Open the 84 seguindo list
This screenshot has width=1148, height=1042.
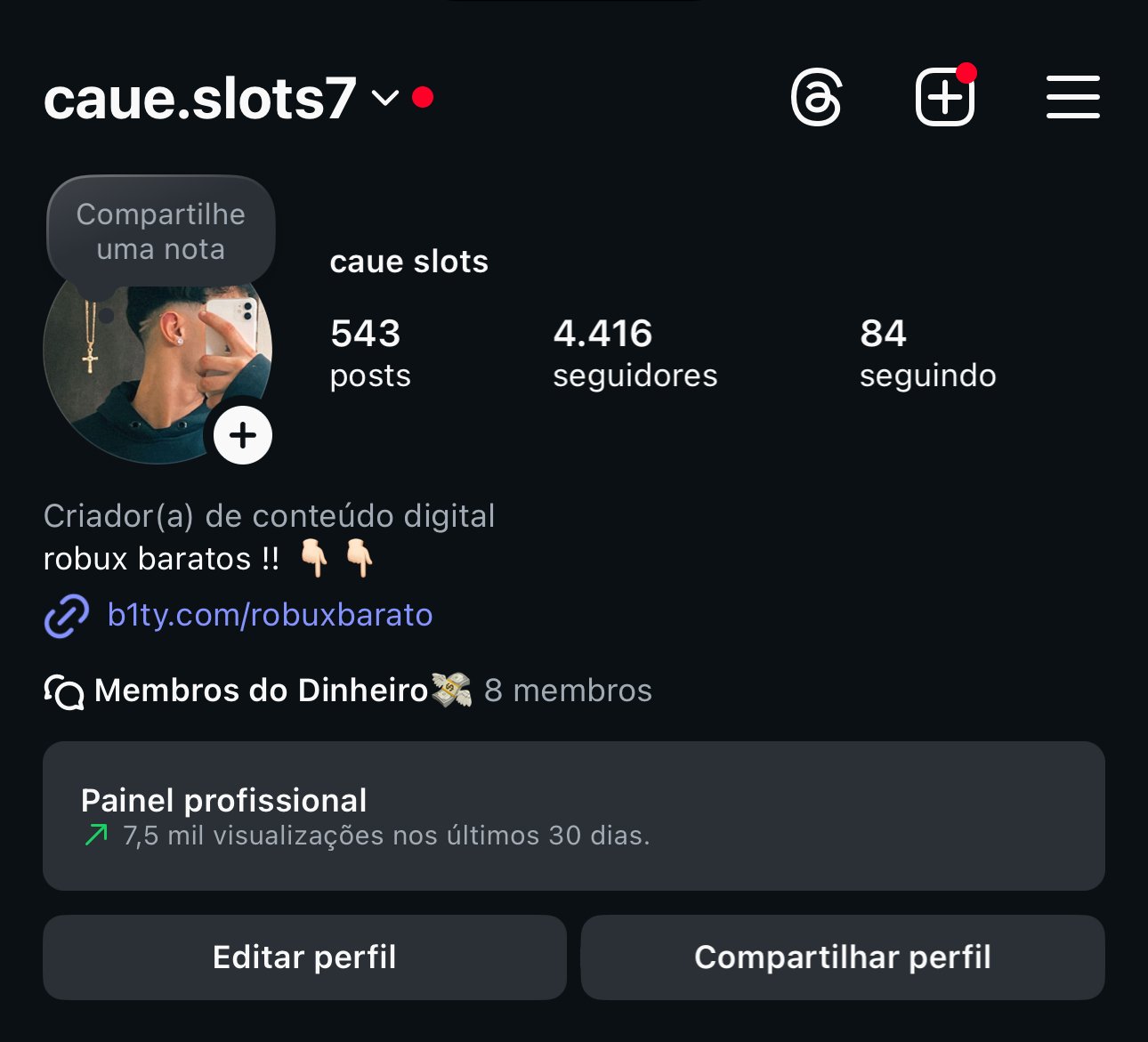click(927, 353)
